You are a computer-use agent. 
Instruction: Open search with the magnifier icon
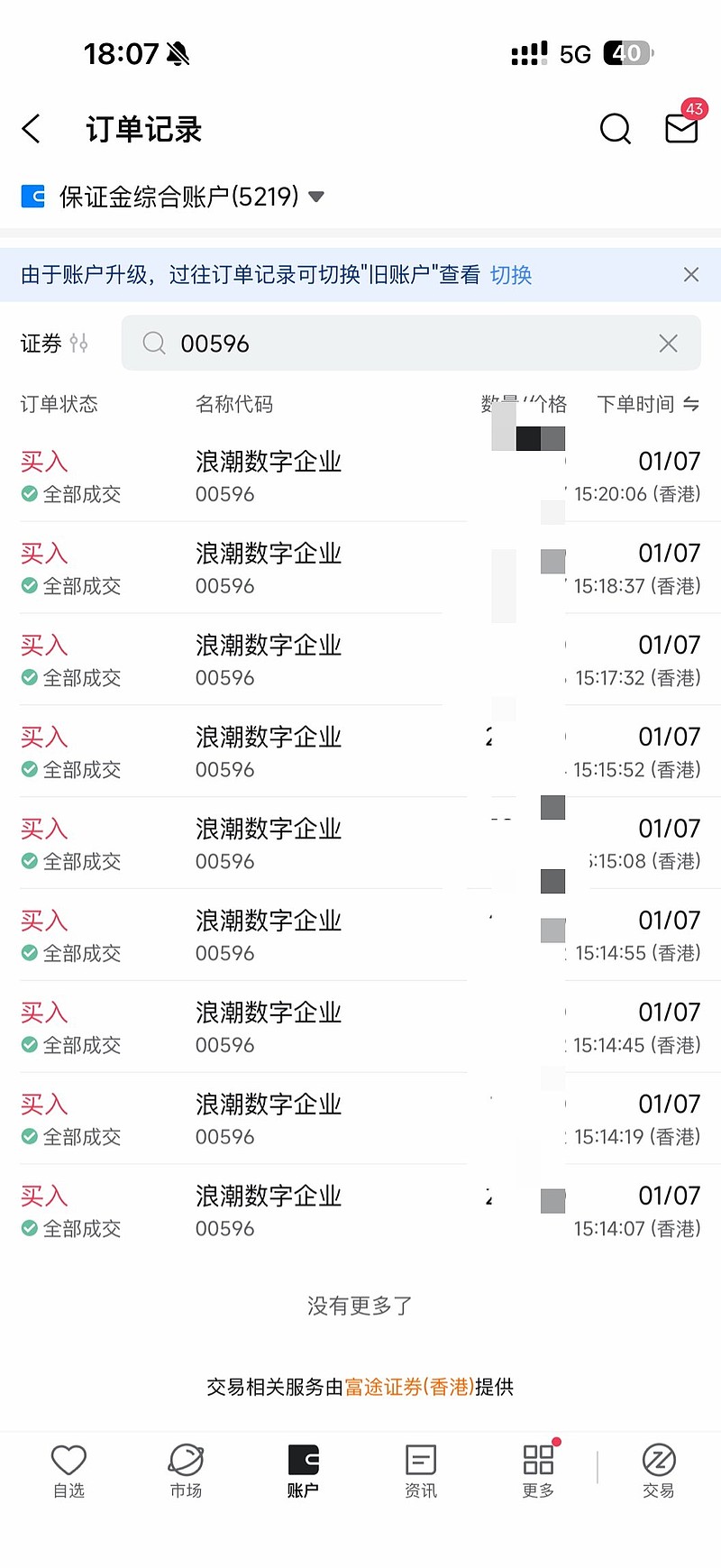[x=616, y=129]
